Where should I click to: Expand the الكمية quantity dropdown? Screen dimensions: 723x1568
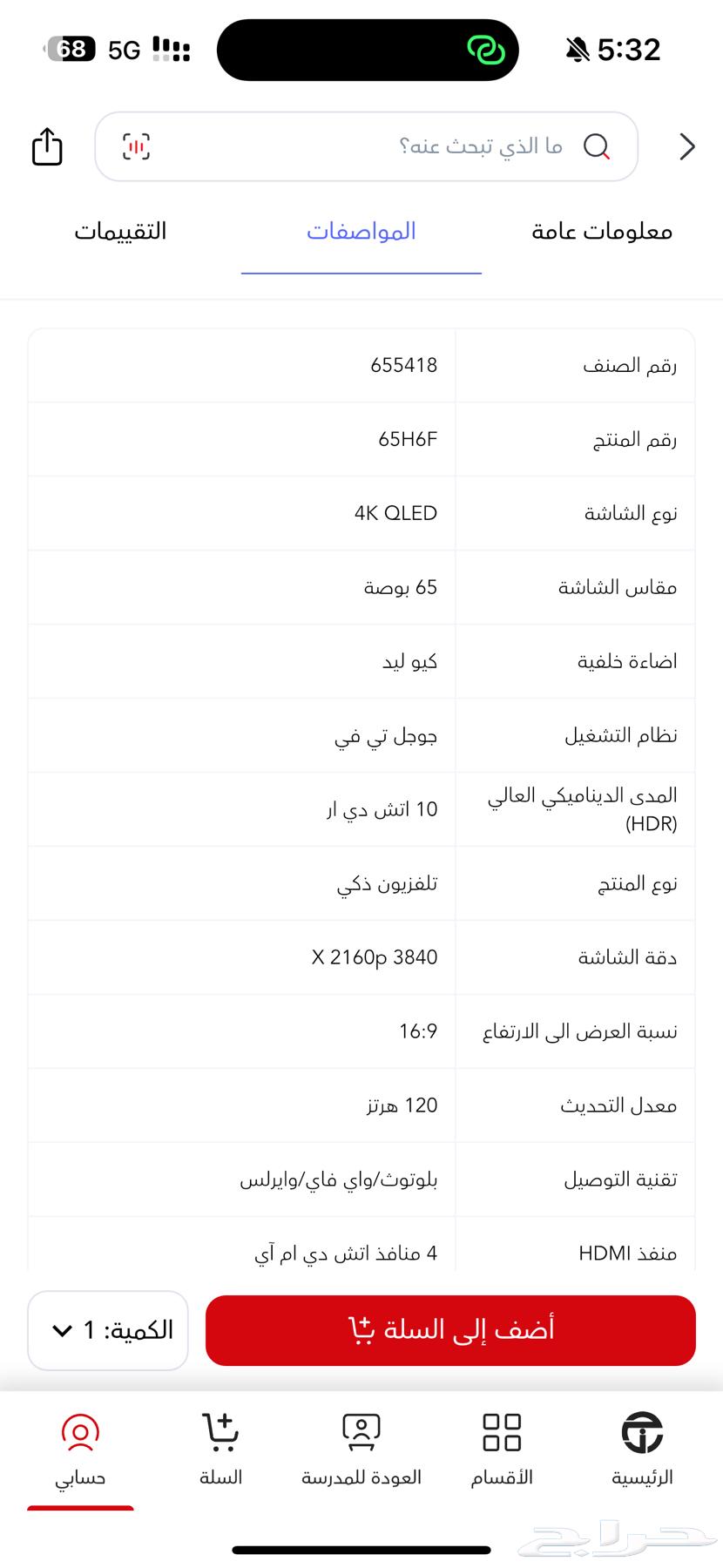coord(106,1330)
